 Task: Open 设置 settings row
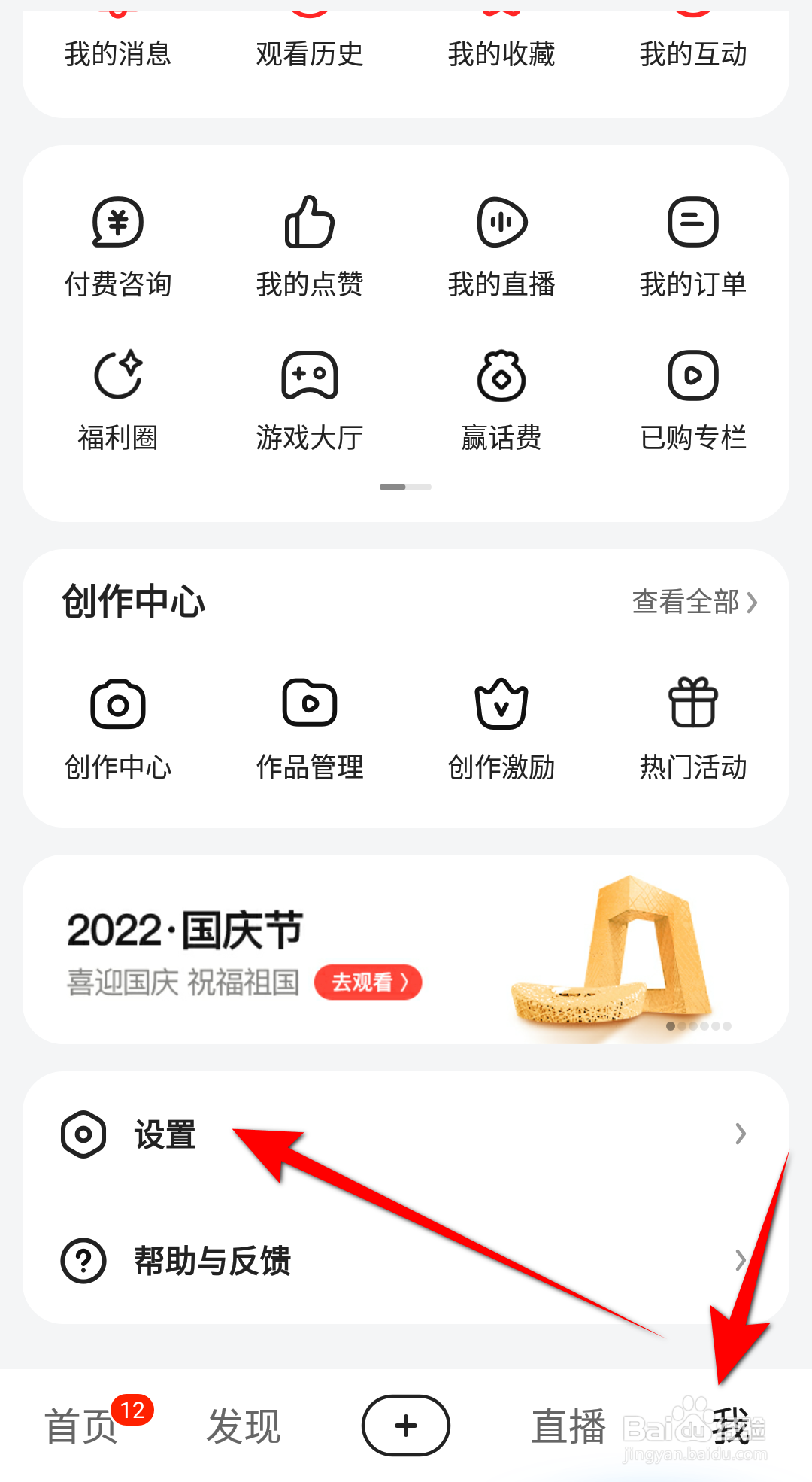pos(406,1134)
